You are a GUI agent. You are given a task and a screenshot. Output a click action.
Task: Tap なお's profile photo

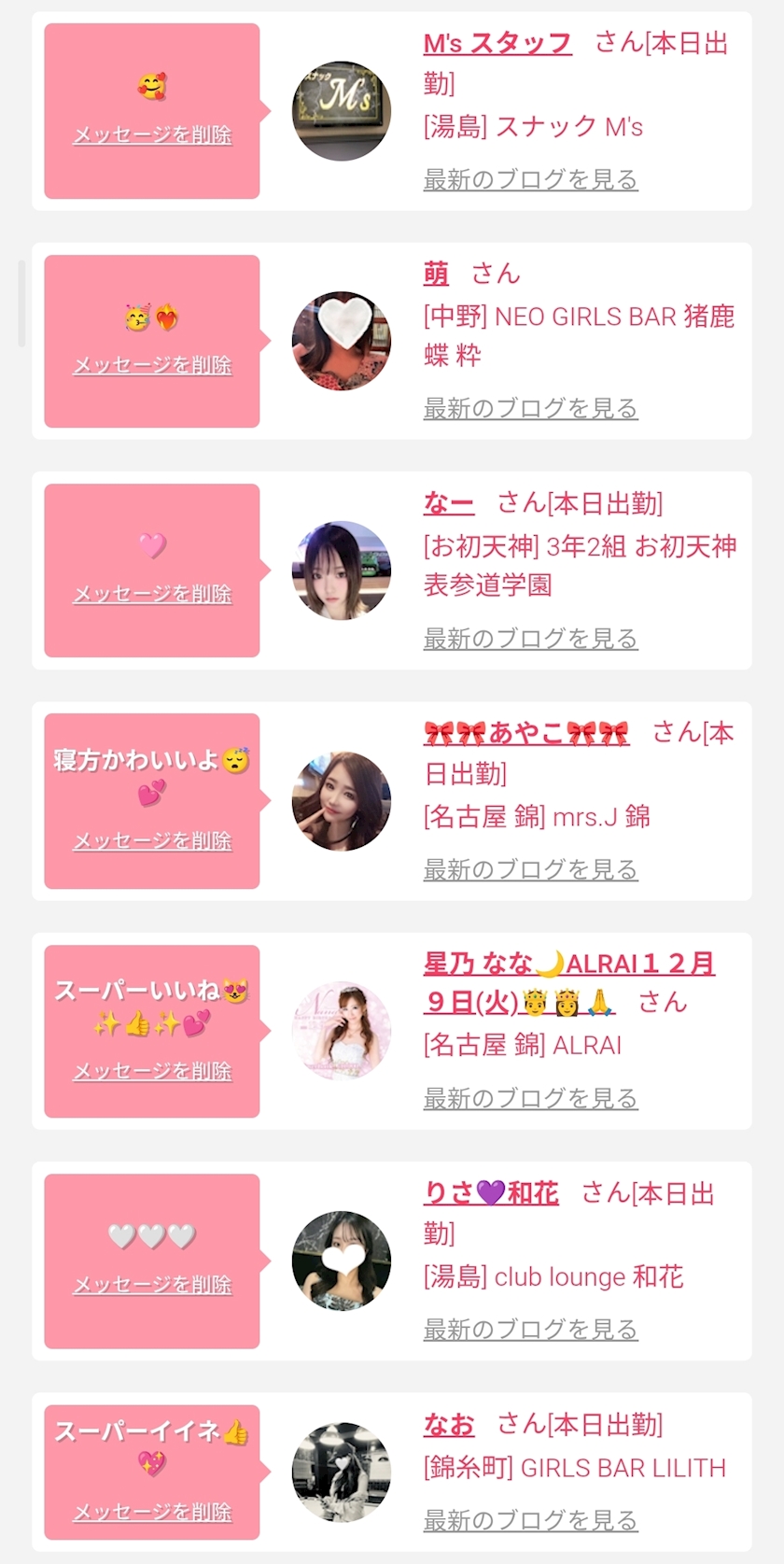pos(342,1472)
